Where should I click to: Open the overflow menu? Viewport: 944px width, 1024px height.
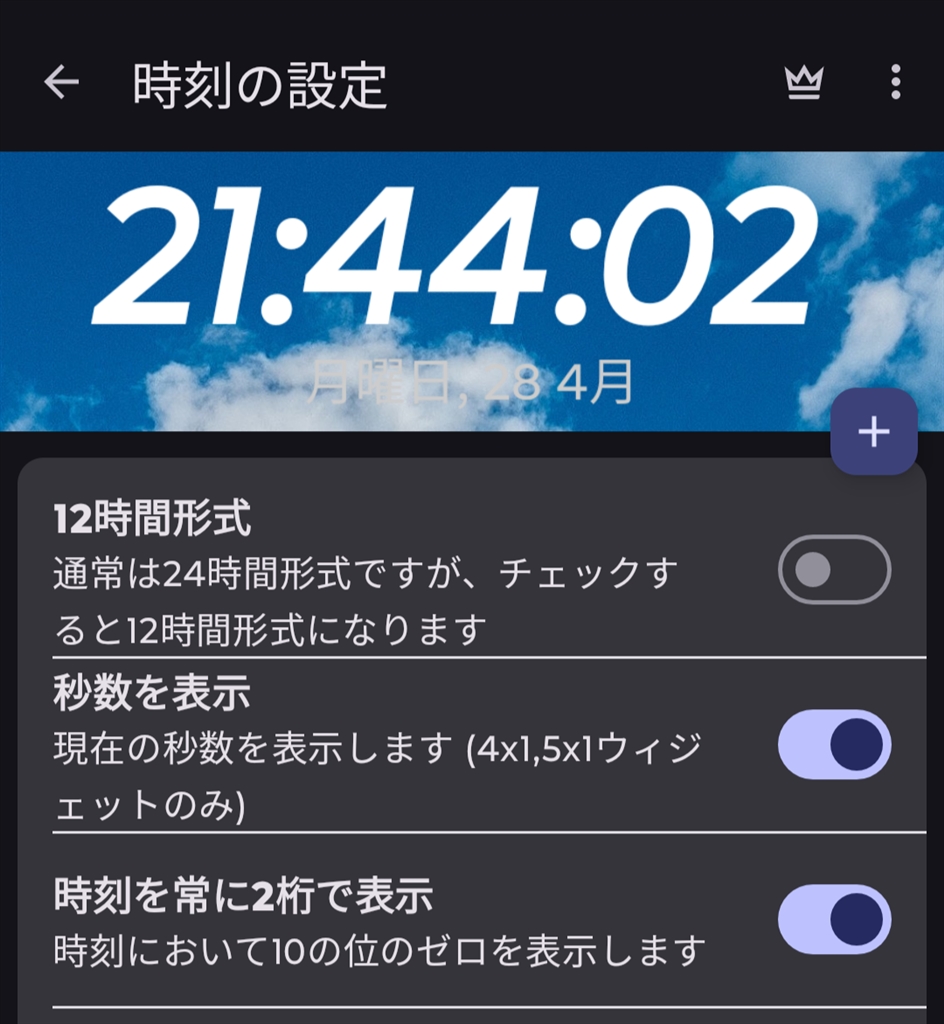coord(895,83)
